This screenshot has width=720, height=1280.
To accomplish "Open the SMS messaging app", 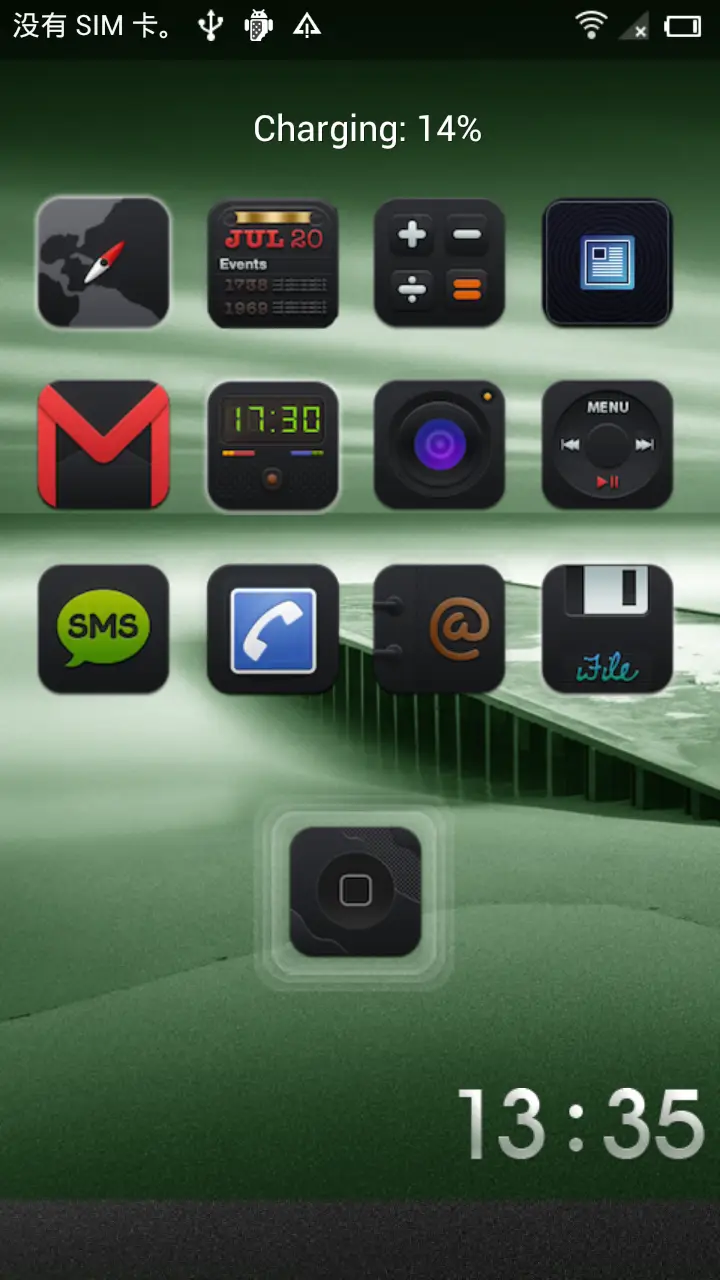I will [103, 629].
